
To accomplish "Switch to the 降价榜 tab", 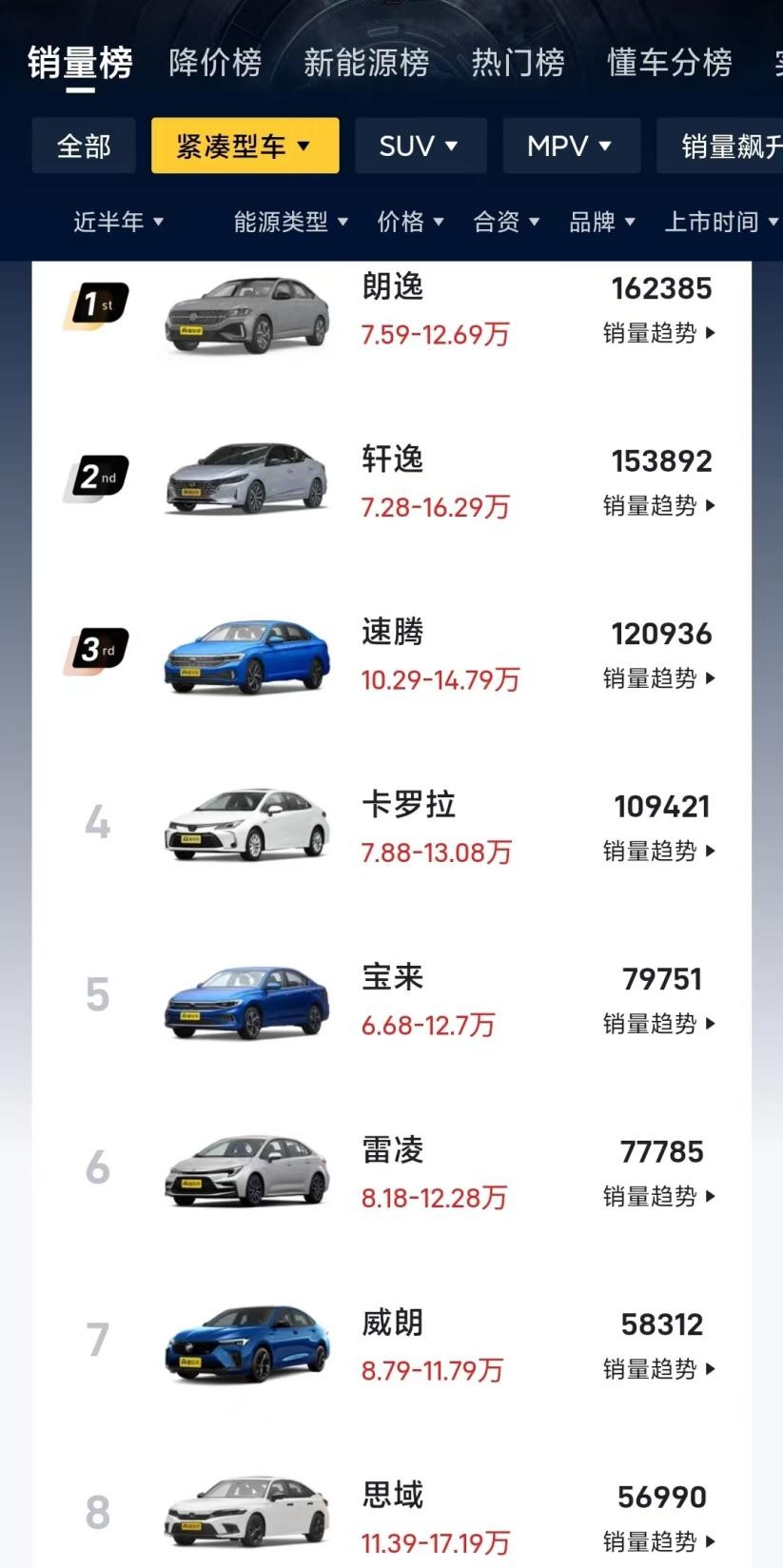I will (214, 63).
